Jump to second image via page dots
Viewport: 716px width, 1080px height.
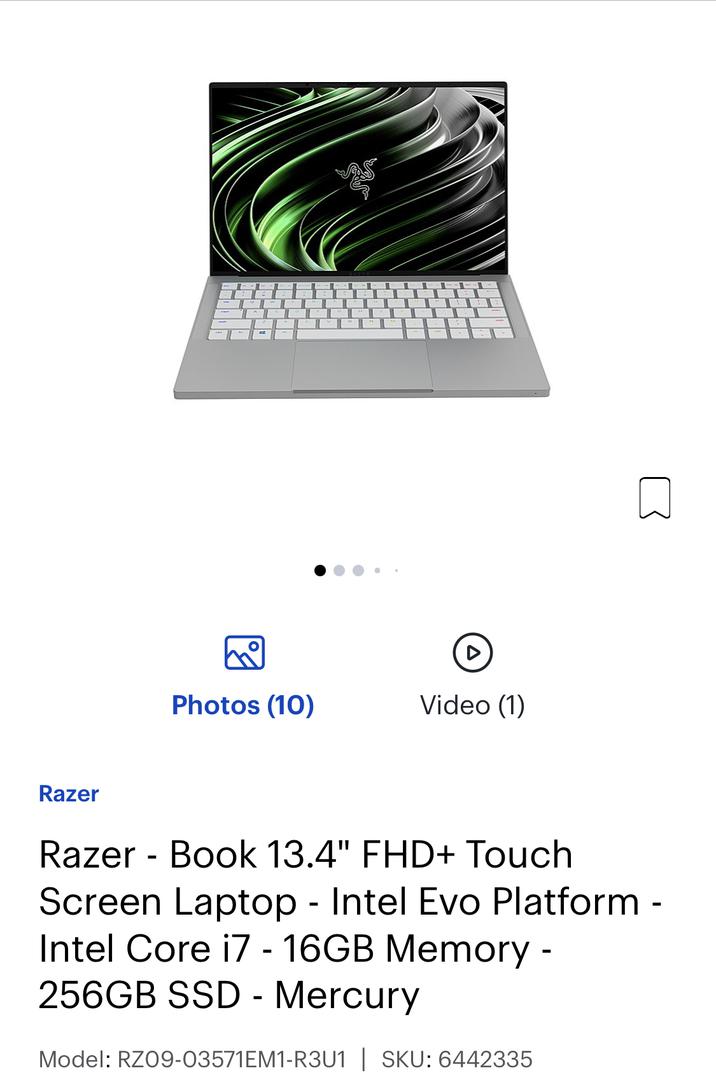339,570
